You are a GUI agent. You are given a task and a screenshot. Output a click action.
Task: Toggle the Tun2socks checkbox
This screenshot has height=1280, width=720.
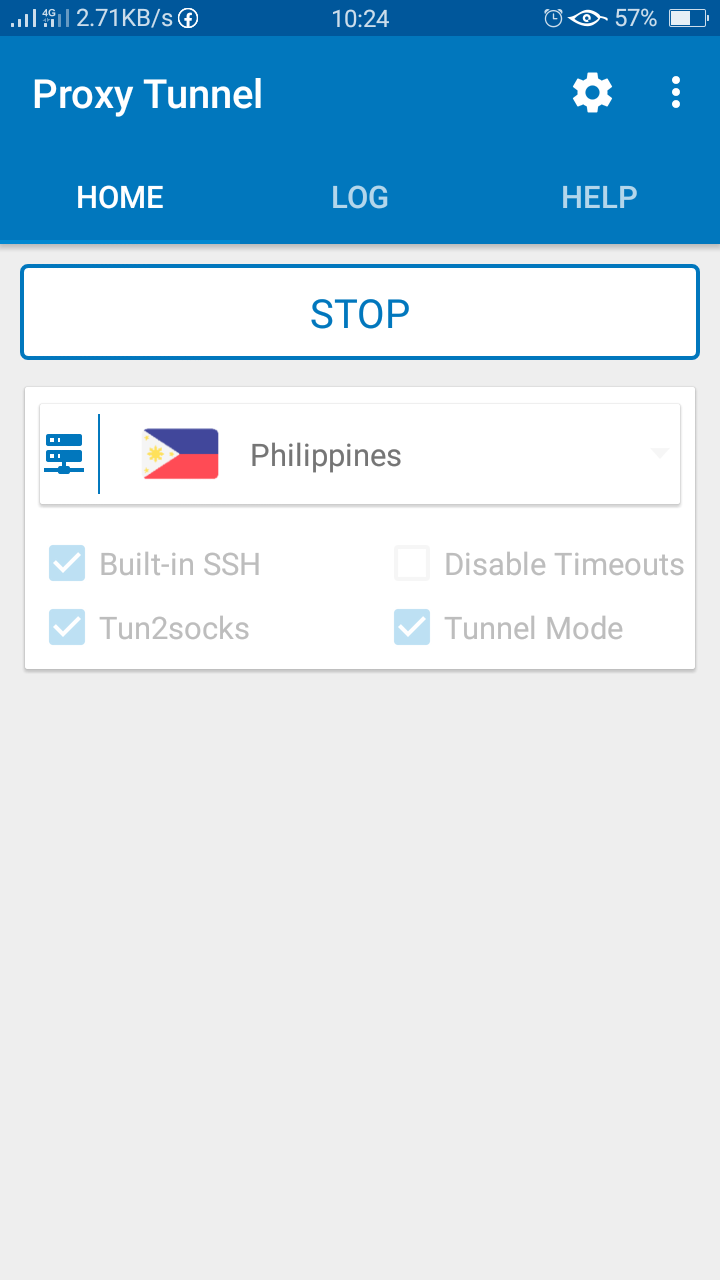click(68, 628)
